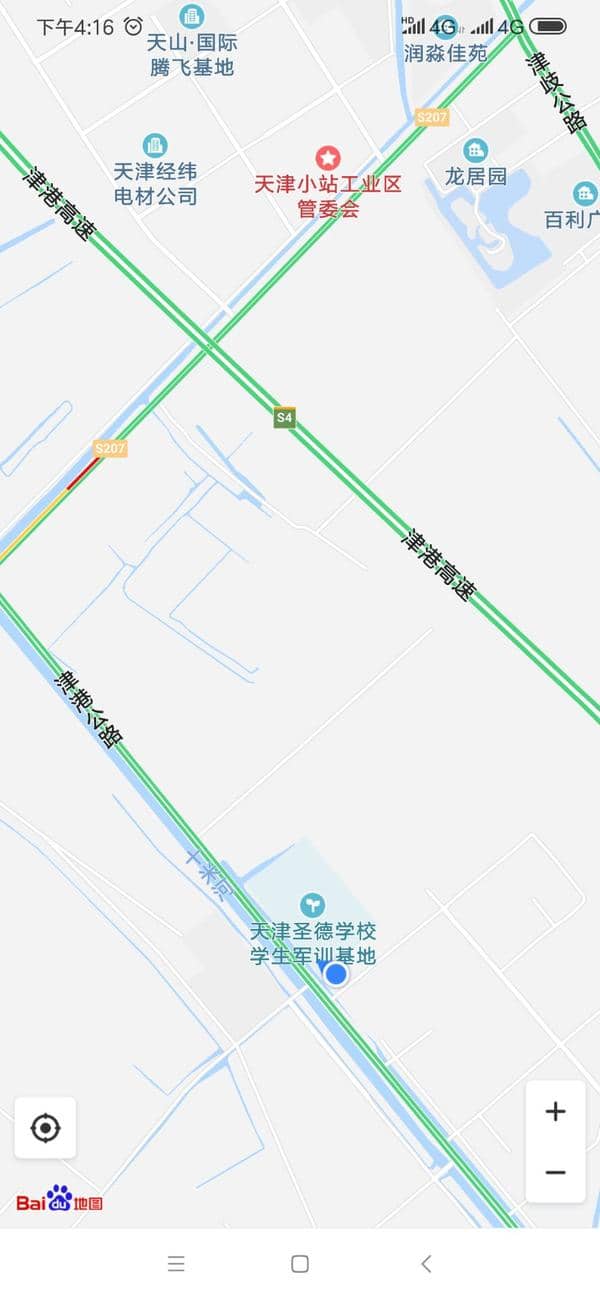Tap 天津经纬电材公司 place marker

(155, 146)
